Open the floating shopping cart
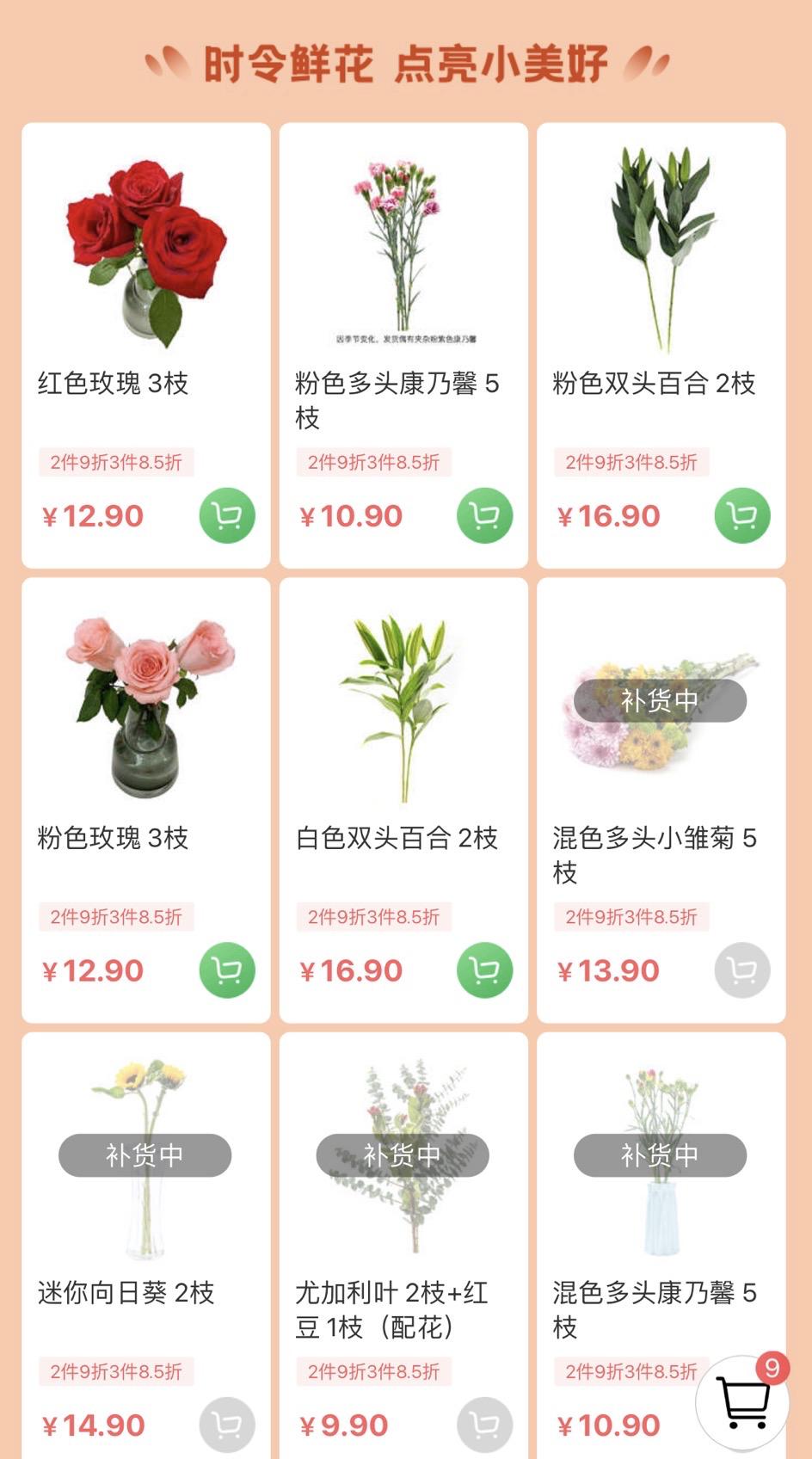The width and height of the screenshot is (812, 1459). (742, 1401)
